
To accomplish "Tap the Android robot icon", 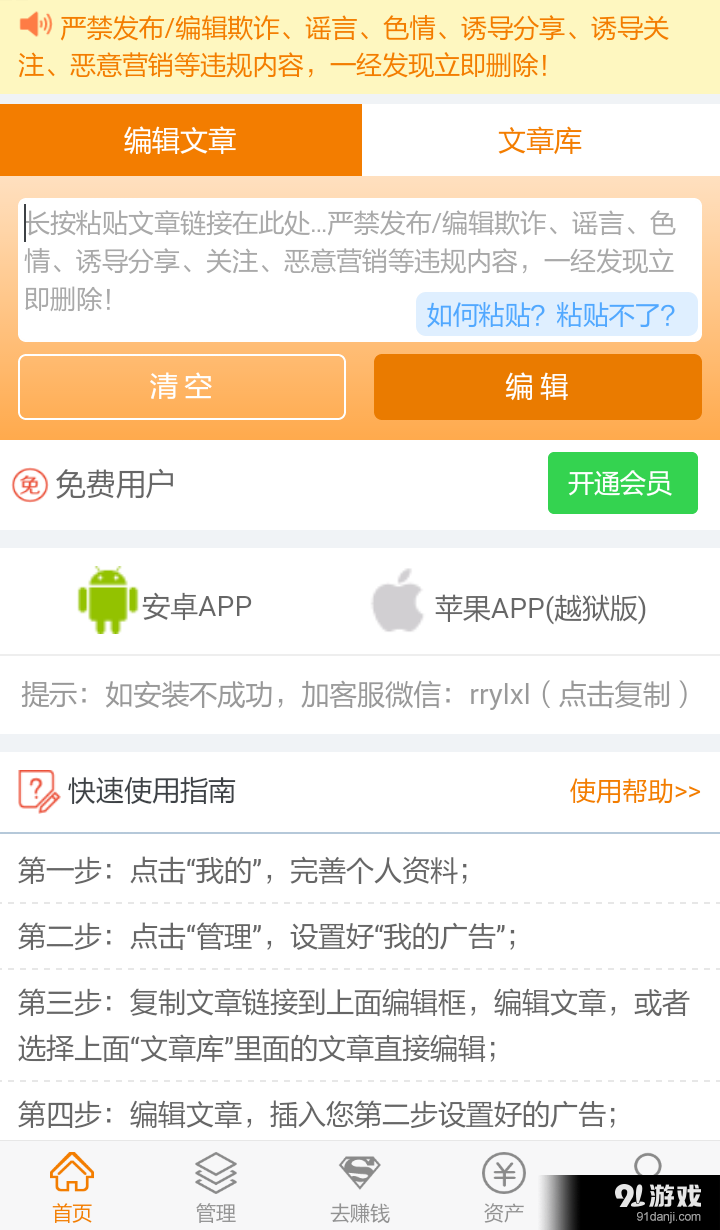I will tap(107, 600).
